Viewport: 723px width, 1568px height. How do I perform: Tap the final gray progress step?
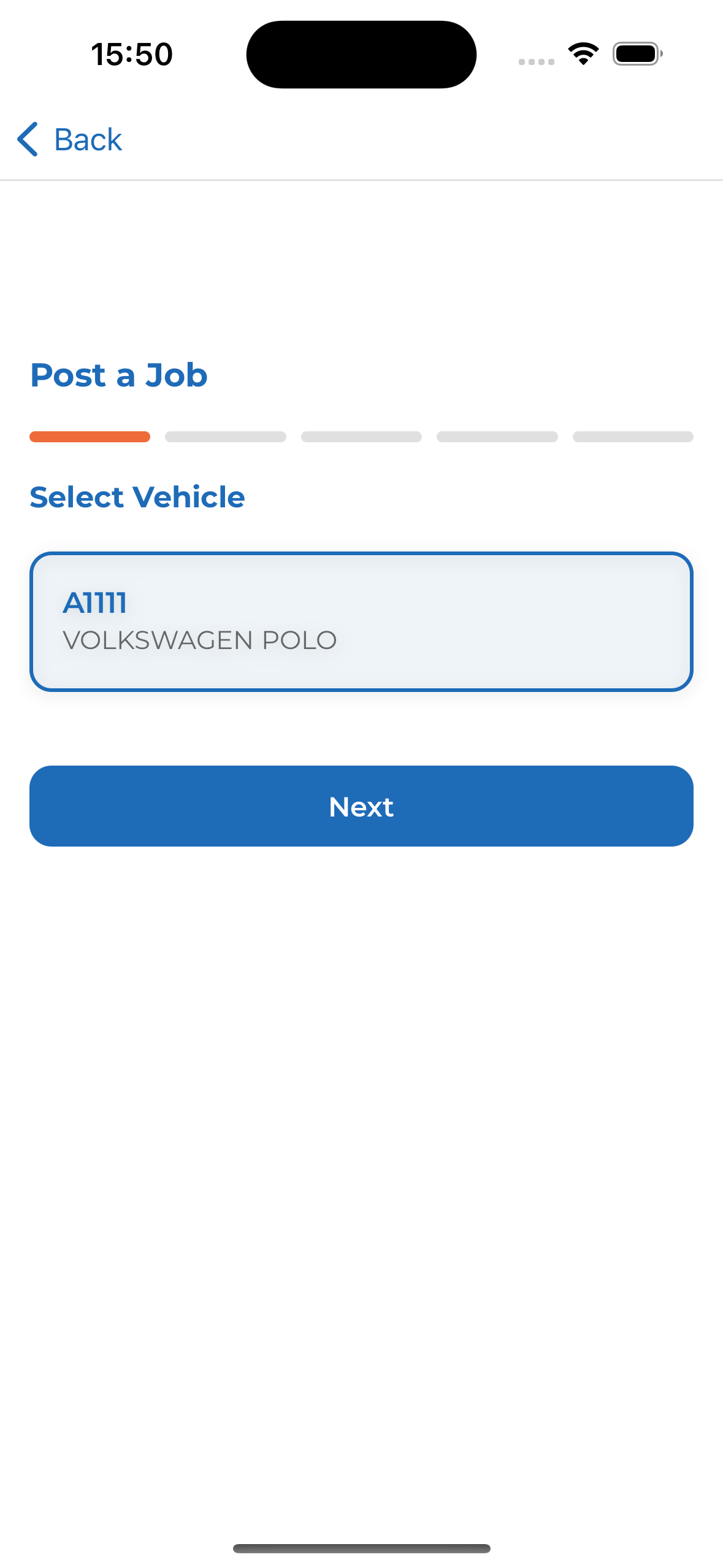633,436
